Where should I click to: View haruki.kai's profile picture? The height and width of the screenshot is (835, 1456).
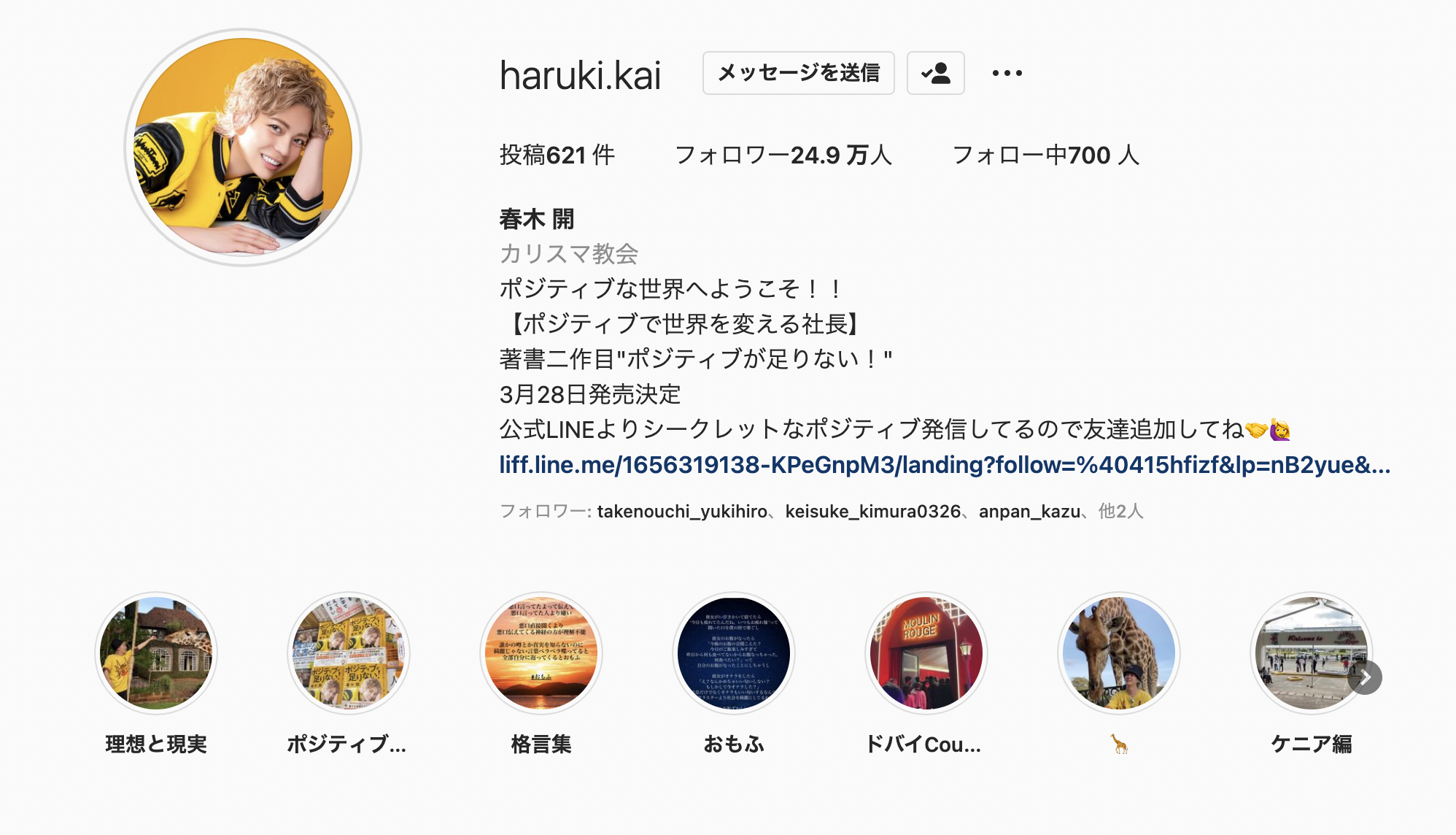click(x=243, y=147)
